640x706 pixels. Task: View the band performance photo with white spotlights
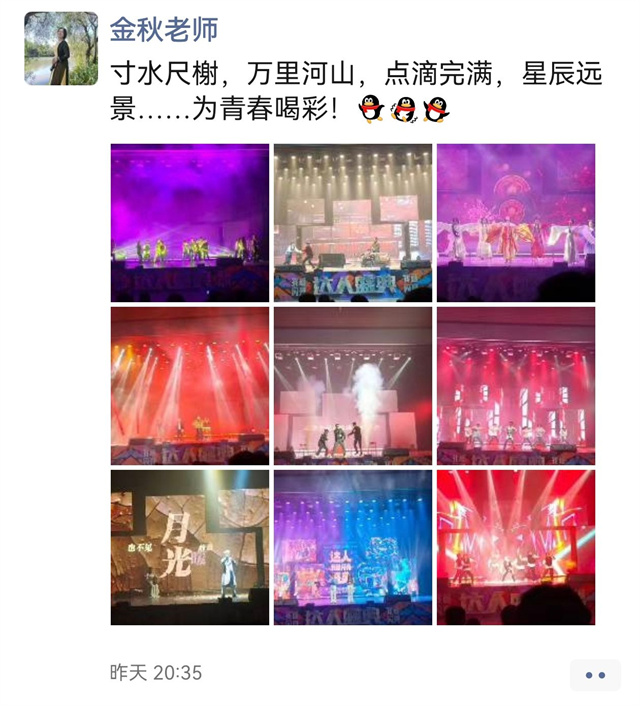click(353, 222)
